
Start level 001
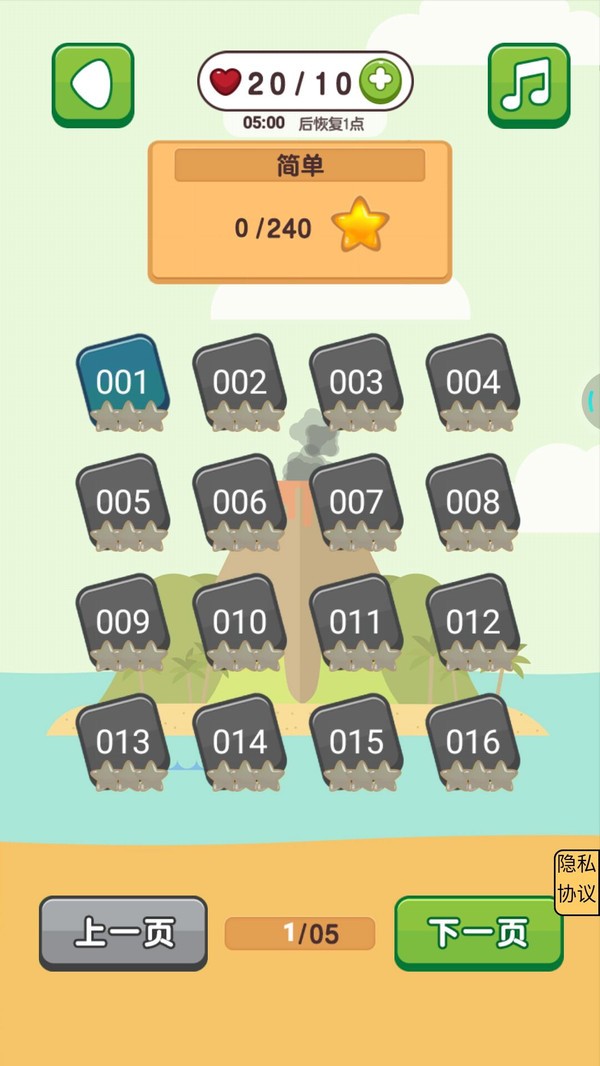click(123, 384)
